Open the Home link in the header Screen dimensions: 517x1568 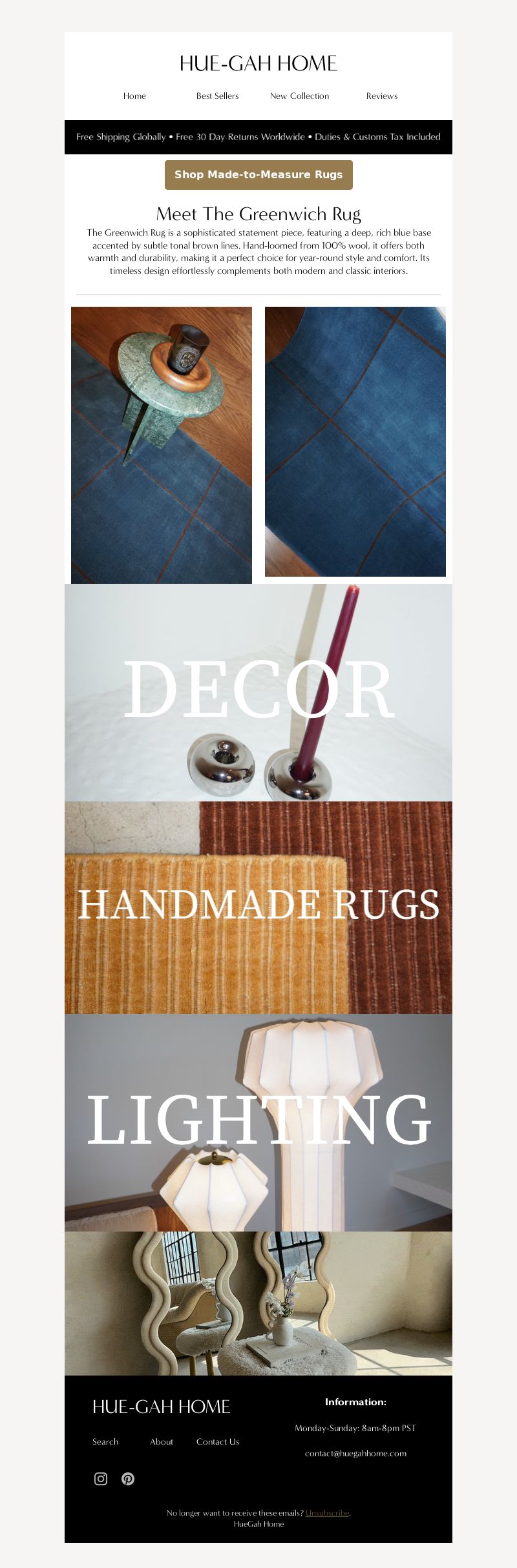click(134, 96)
